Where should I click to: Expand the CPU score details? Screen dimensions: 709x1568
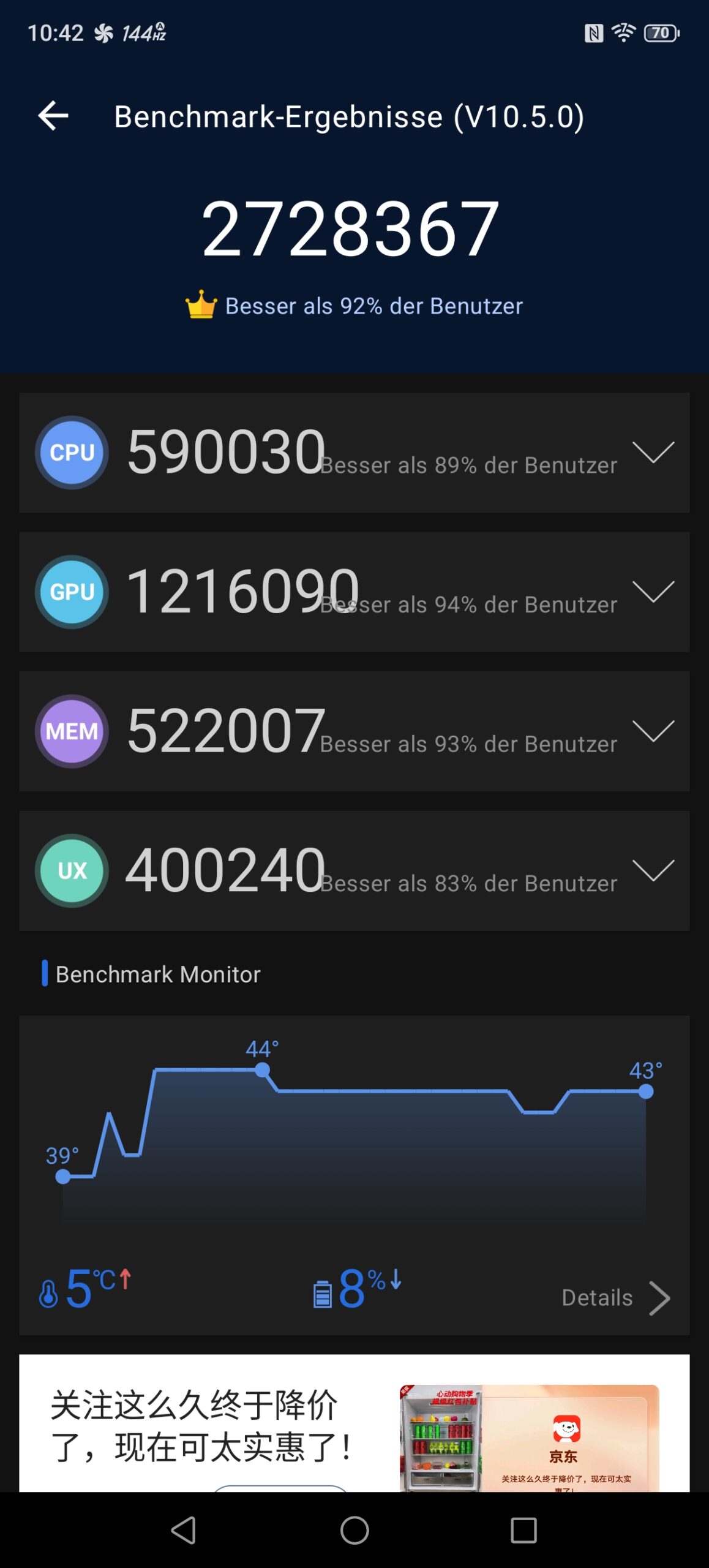pos(653,452)
